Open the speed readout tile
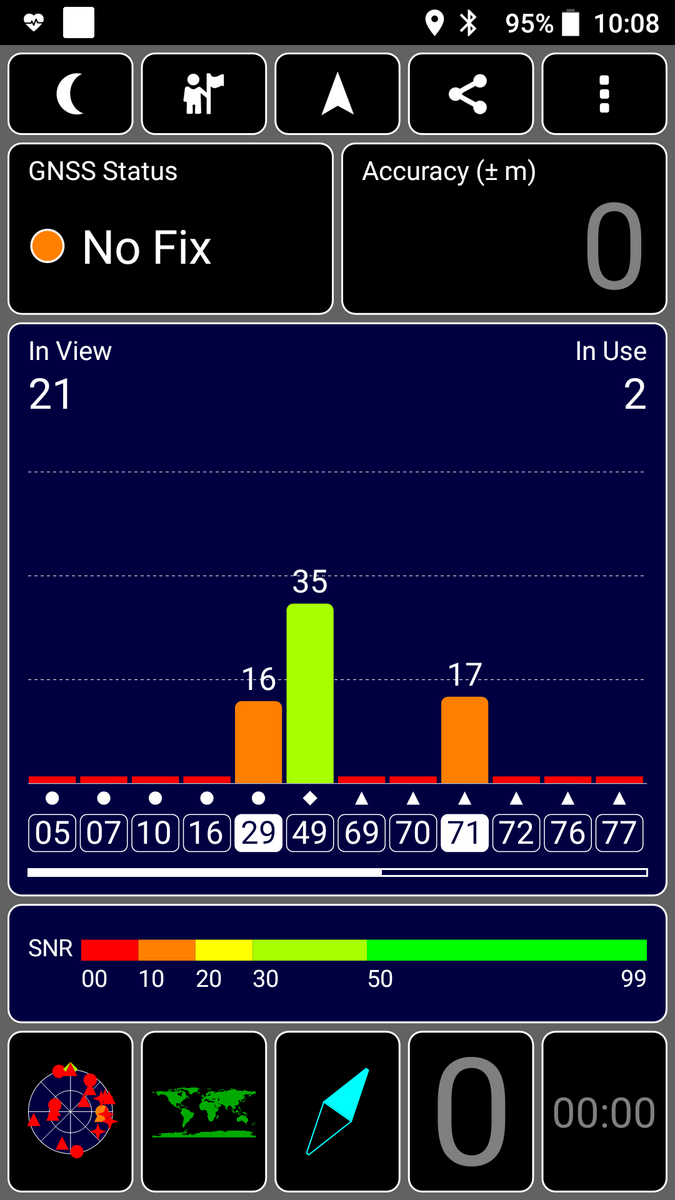This screenshot has height=1200, width=675. (470, 1110)
